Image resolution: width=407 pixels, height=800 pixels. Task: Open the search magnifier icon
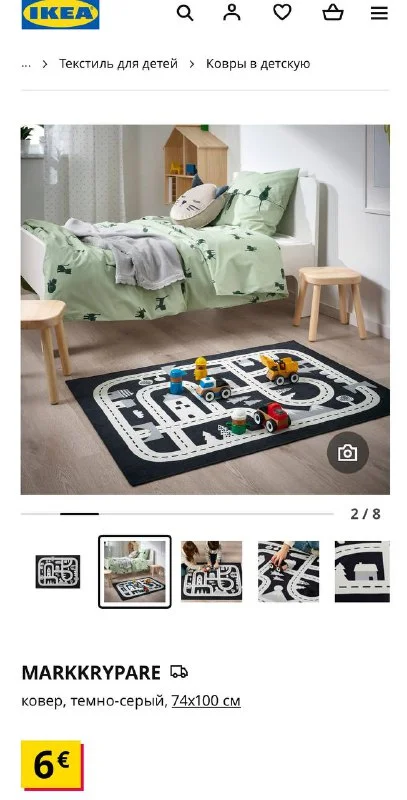(x=185, y=12)
